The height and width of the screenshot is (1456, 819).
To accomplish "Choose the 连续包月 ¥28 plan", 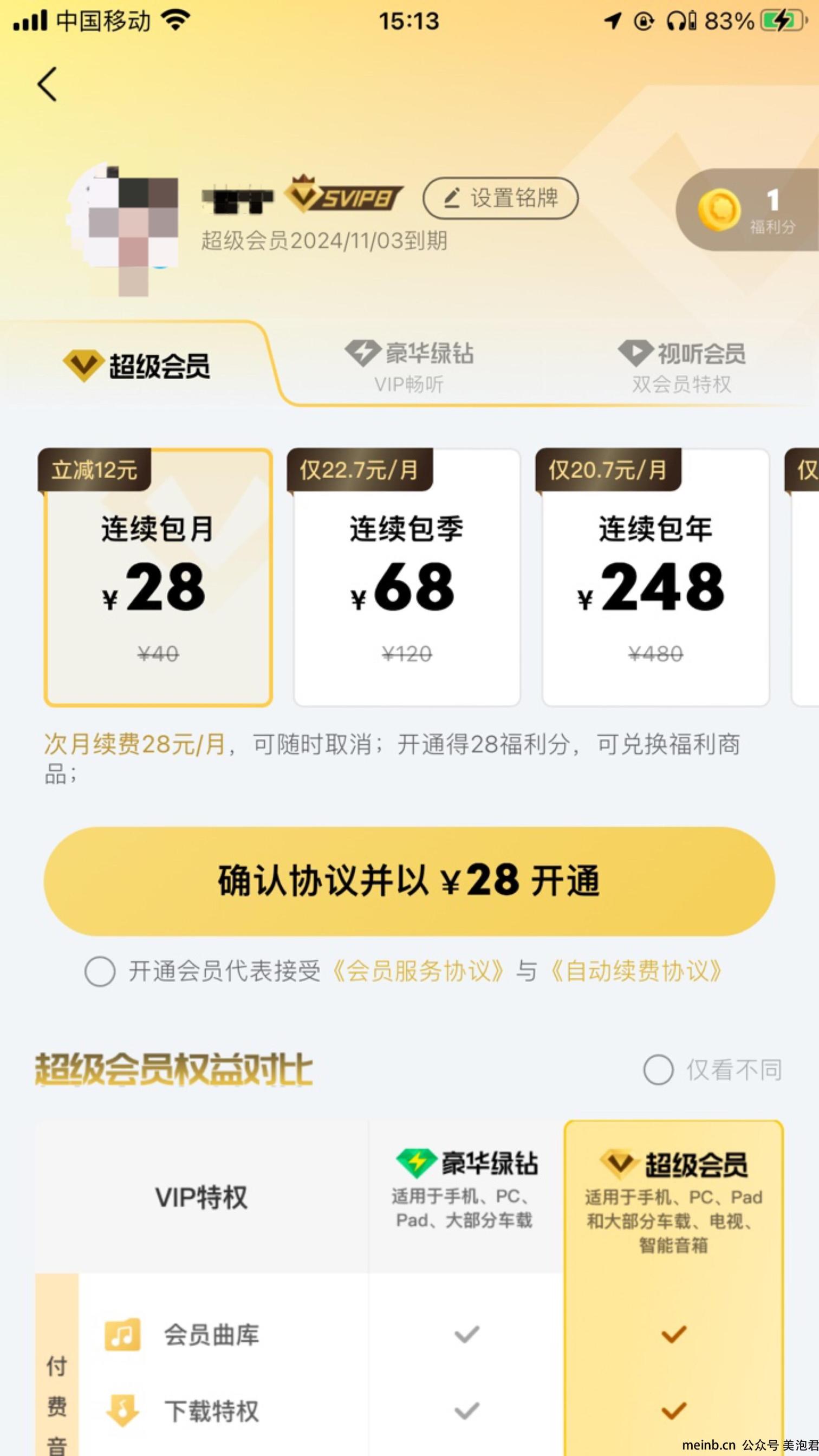I will [x=158, y=577].
